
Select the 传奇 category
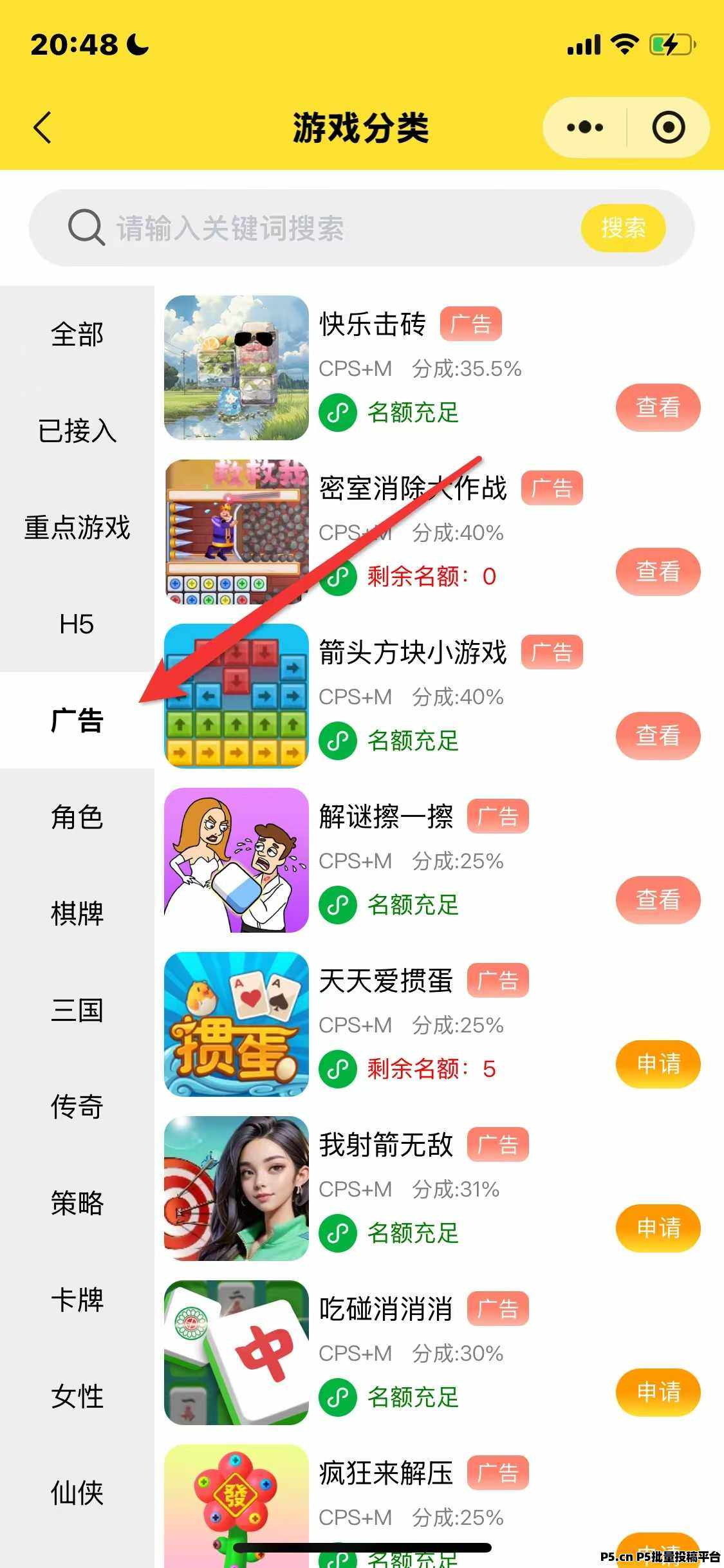[x=77, y=1106]
